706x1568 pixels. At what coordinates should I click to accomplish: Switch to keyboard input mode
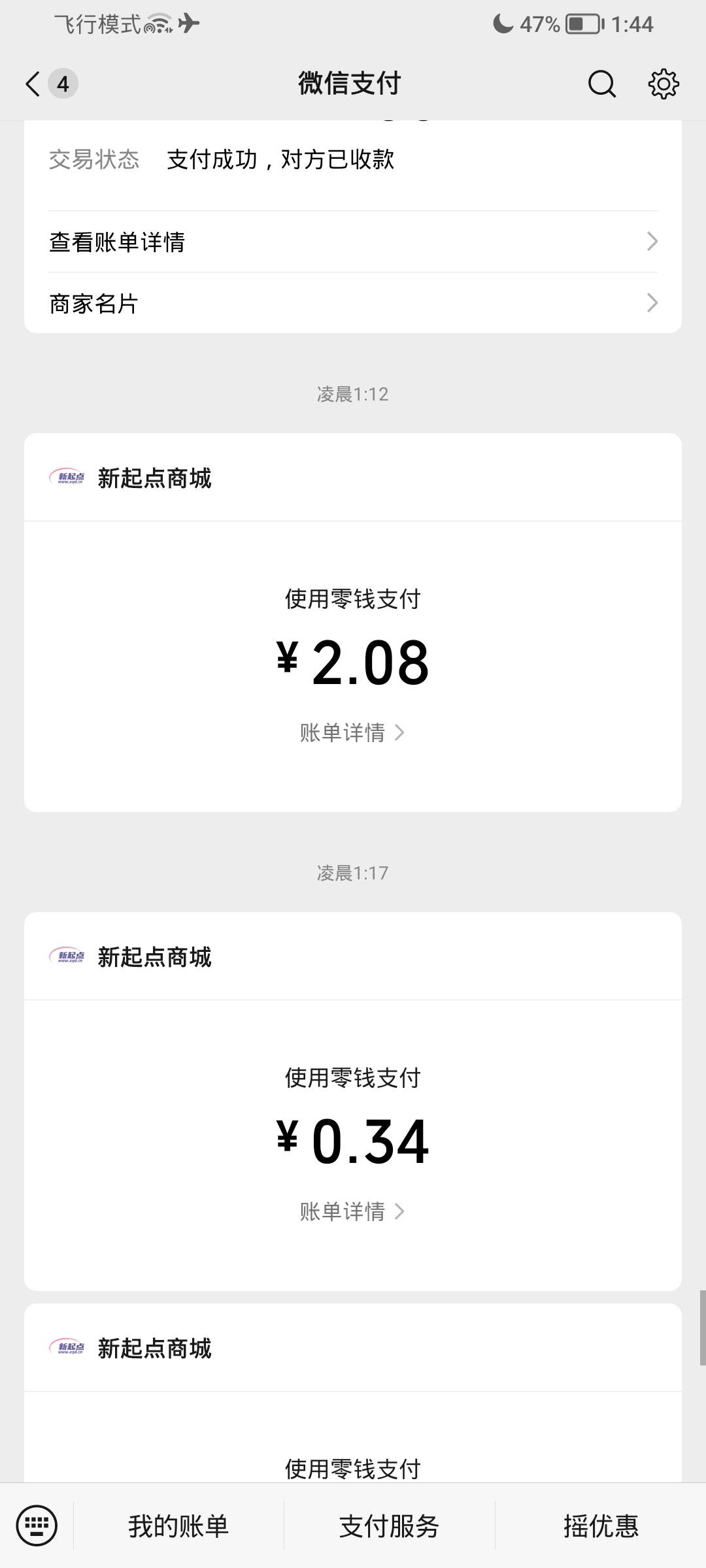tap(37, 1526)
